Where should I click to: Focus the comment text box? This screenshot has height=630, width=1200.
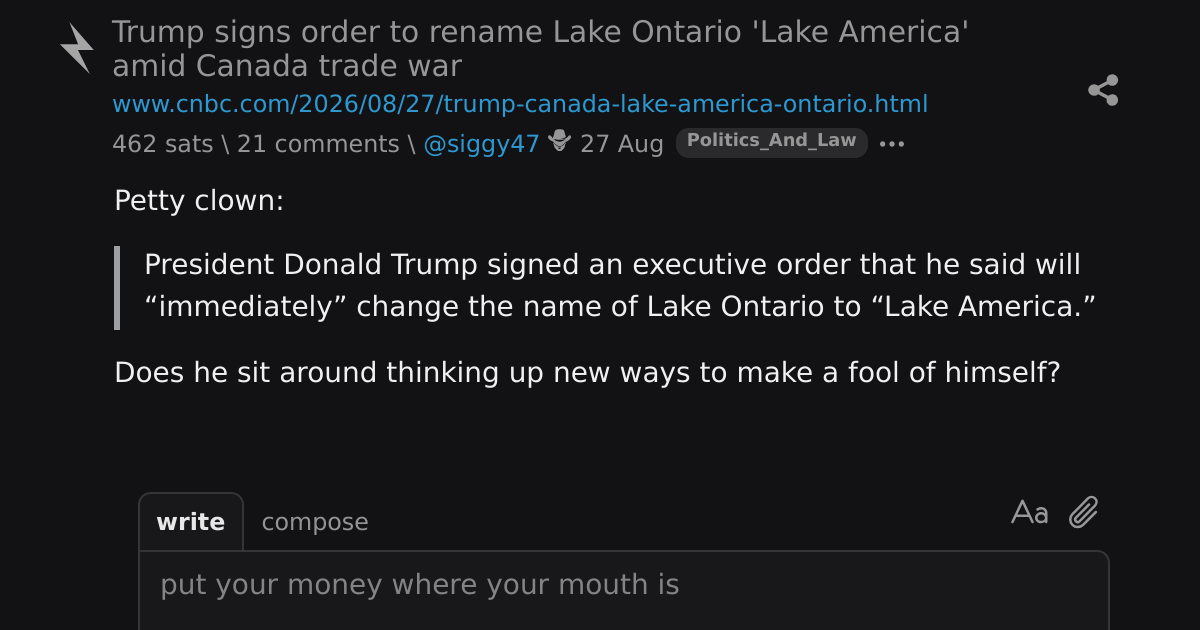[624, 591]
